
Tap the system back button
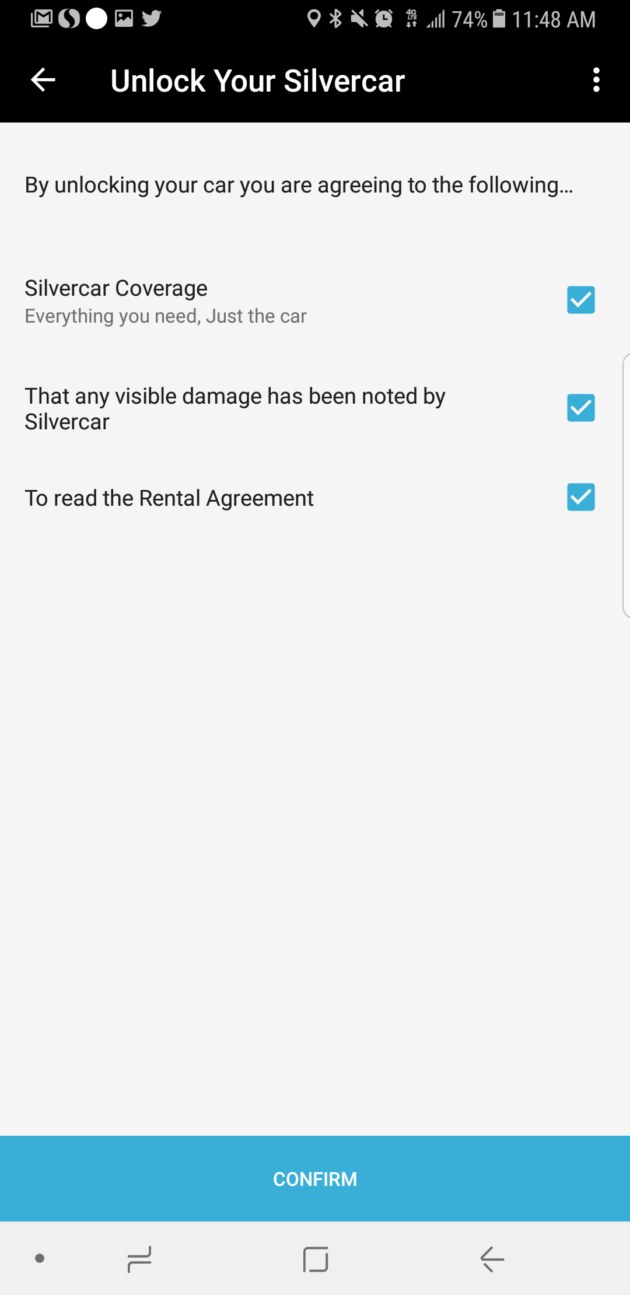[x=491, y=1259]
